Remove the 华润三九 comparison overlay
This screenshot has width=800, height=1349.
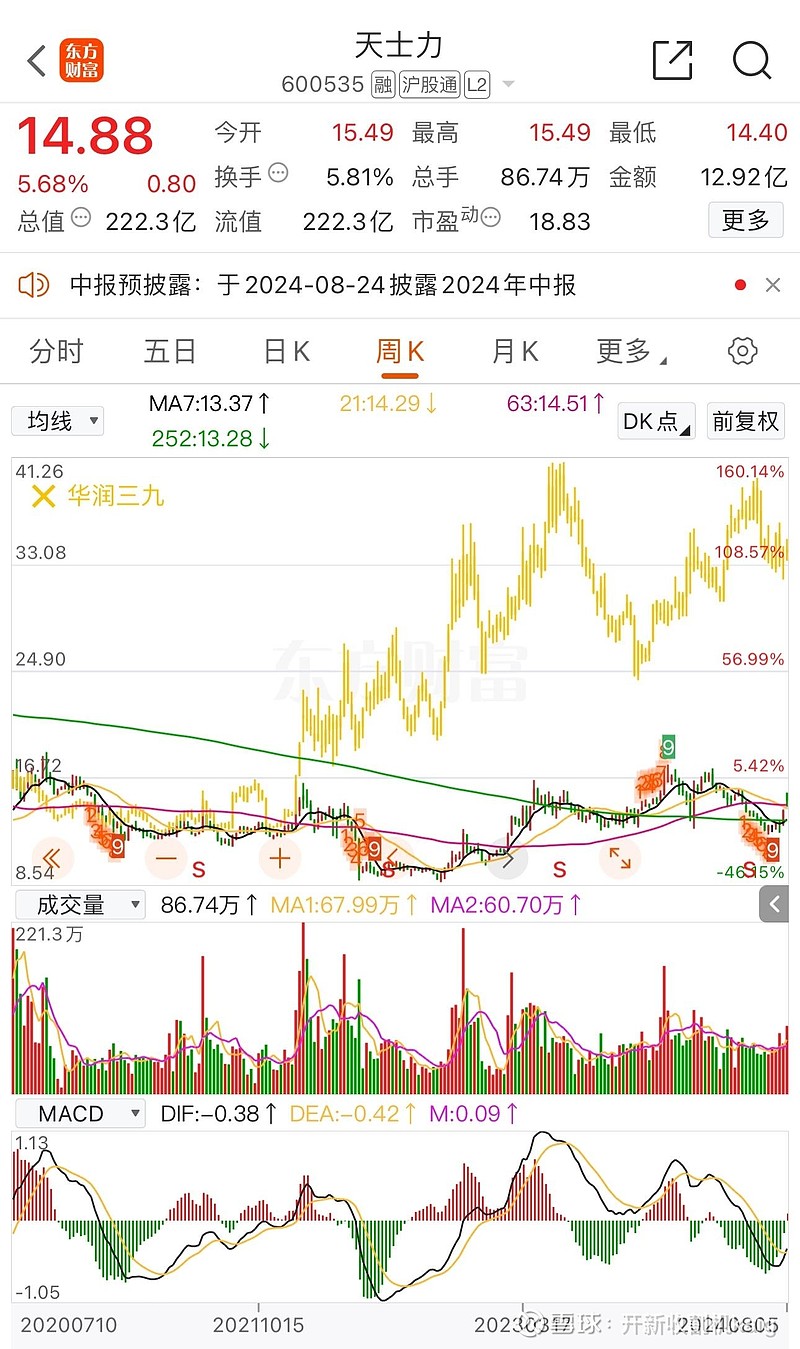click(43, 496)
